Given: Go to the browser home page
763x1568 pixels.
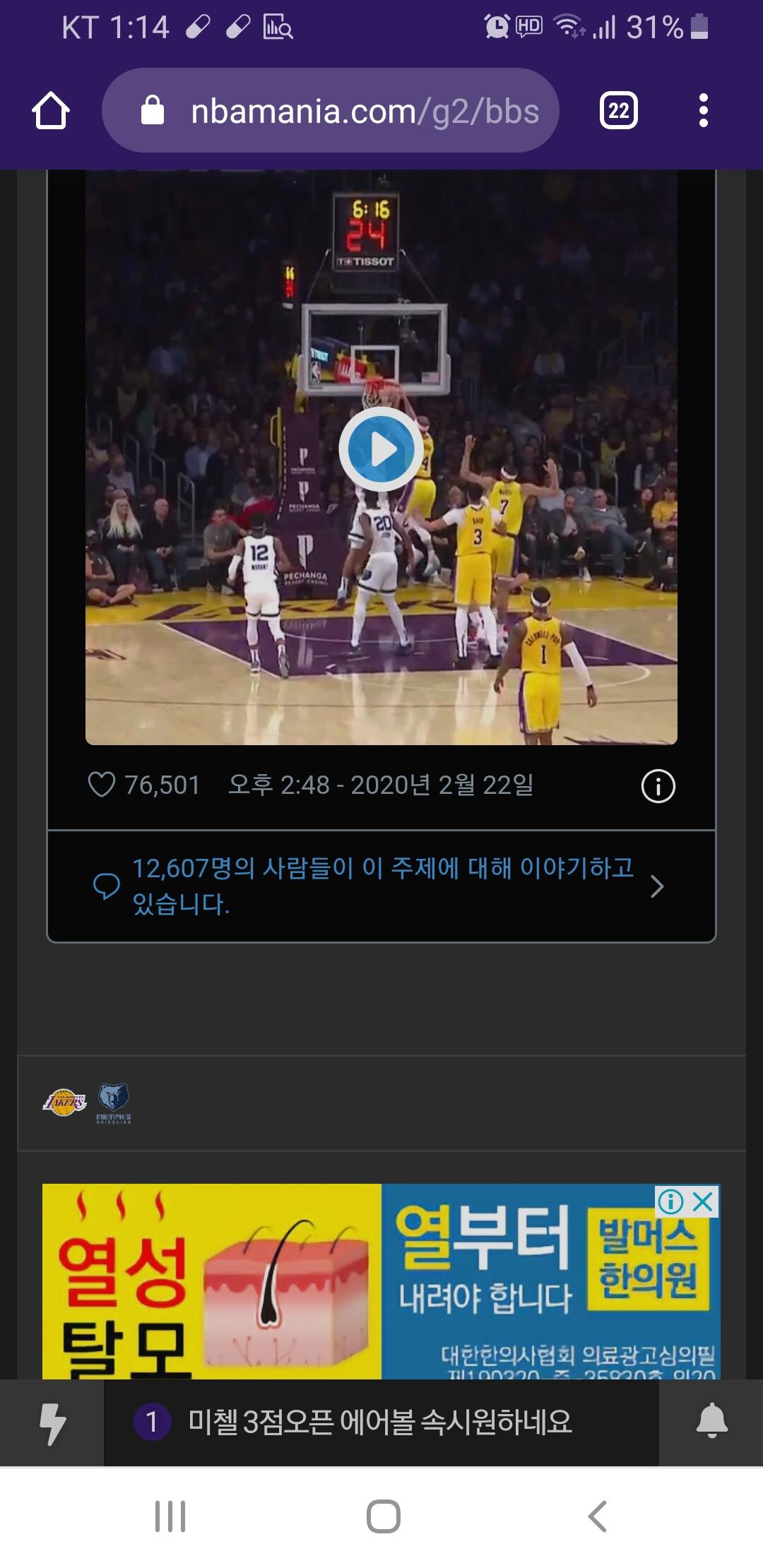Looking at the screenshot, I should 51,111.
